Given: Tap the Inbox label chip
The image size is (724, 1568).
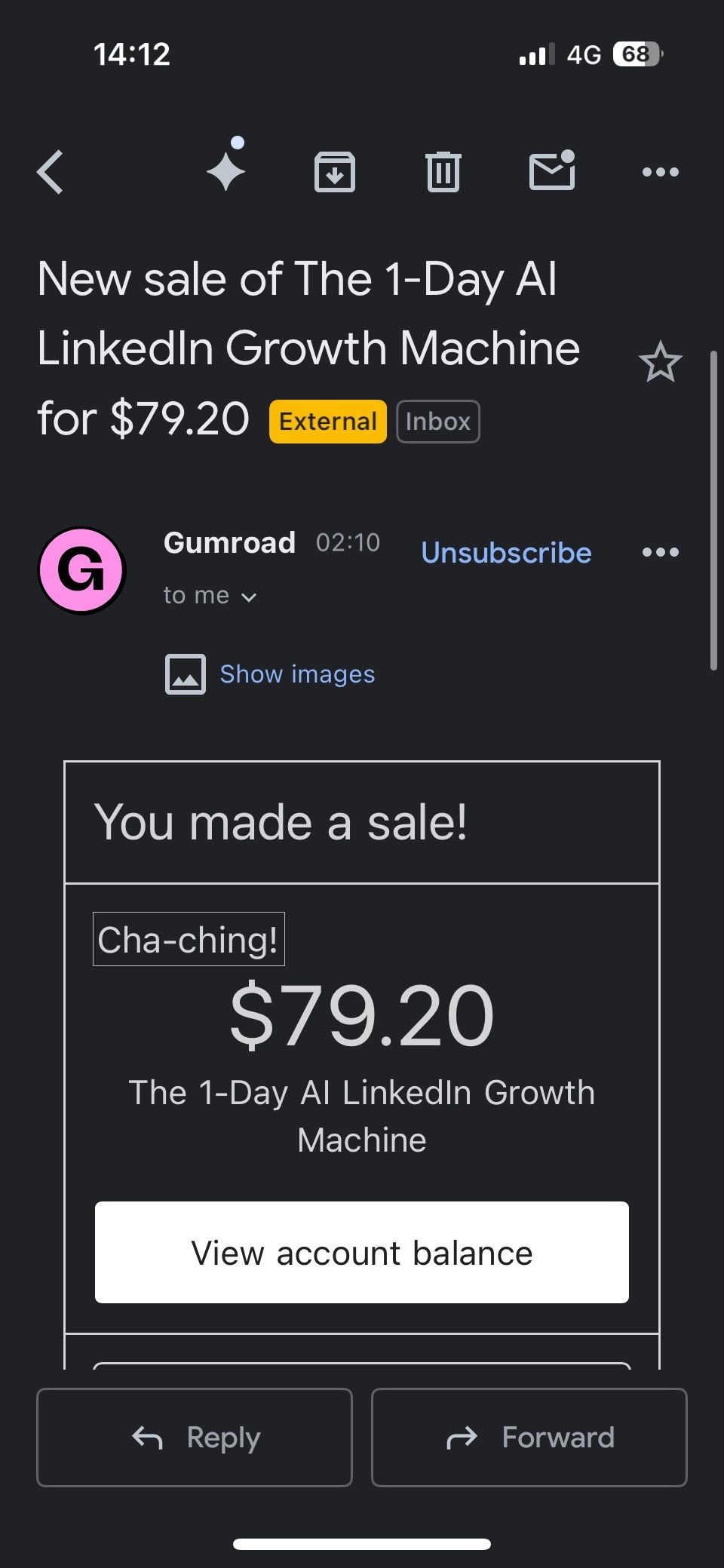Looking at the screenshot, I should pos(438,422).
